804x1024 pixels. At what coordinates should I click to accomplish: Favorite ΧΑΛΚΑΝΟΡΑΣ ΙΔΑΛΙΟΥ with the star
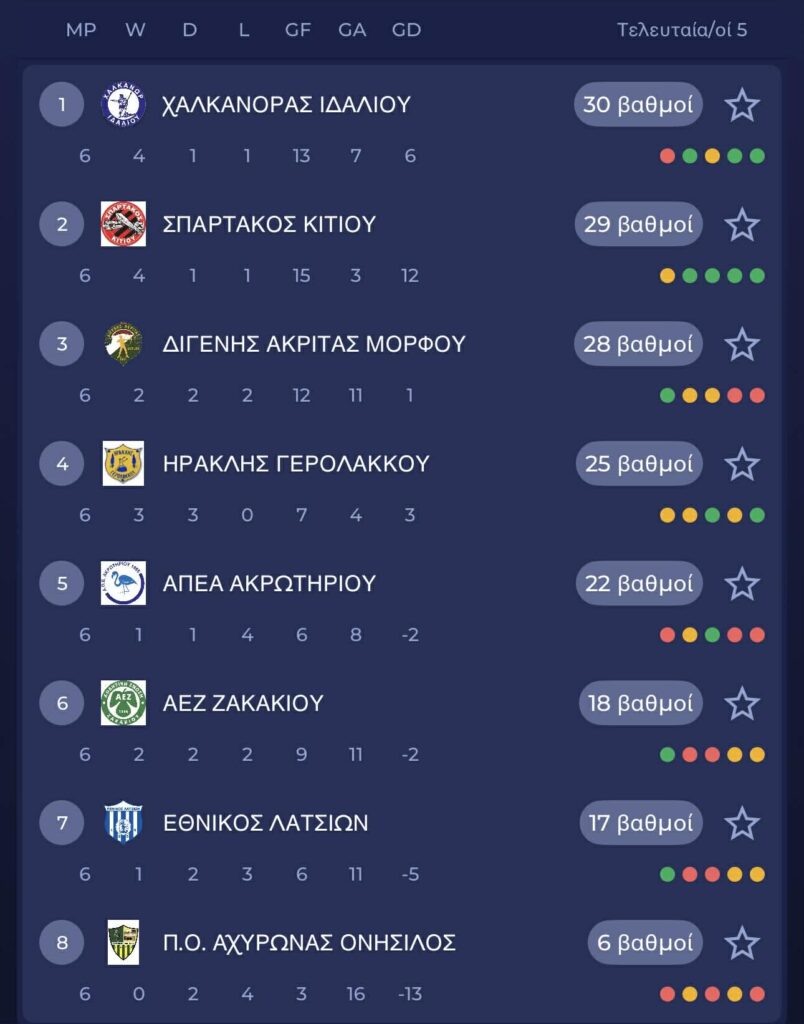tap(741, 105)
